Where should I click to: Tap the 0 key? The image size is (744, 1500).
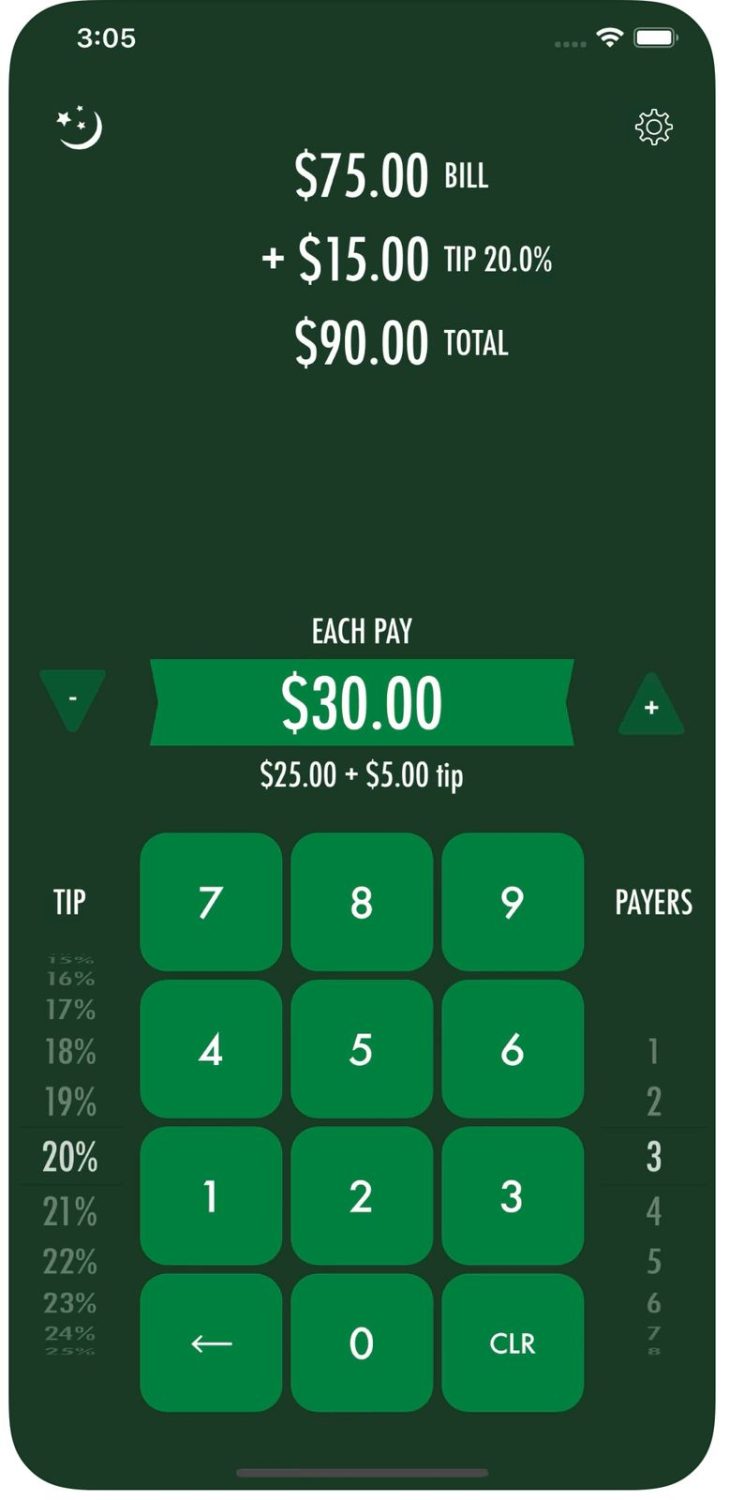pos(361,1343)
